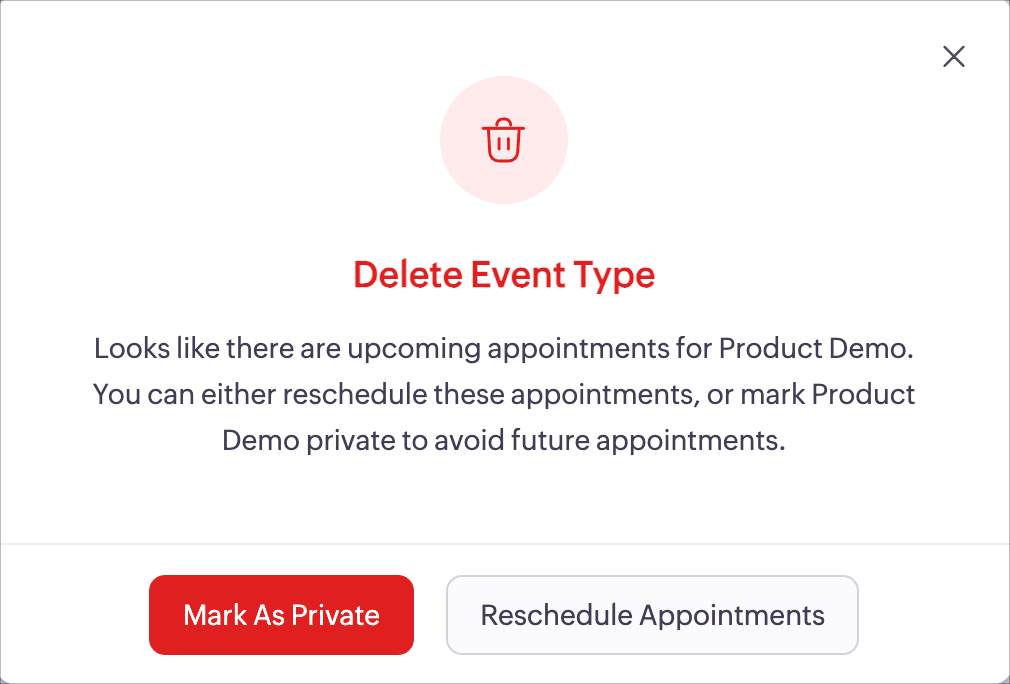Choose Reschedule Appointments
The height and width of the screenshot is (684, 1010).
click(x=652, y=615)
